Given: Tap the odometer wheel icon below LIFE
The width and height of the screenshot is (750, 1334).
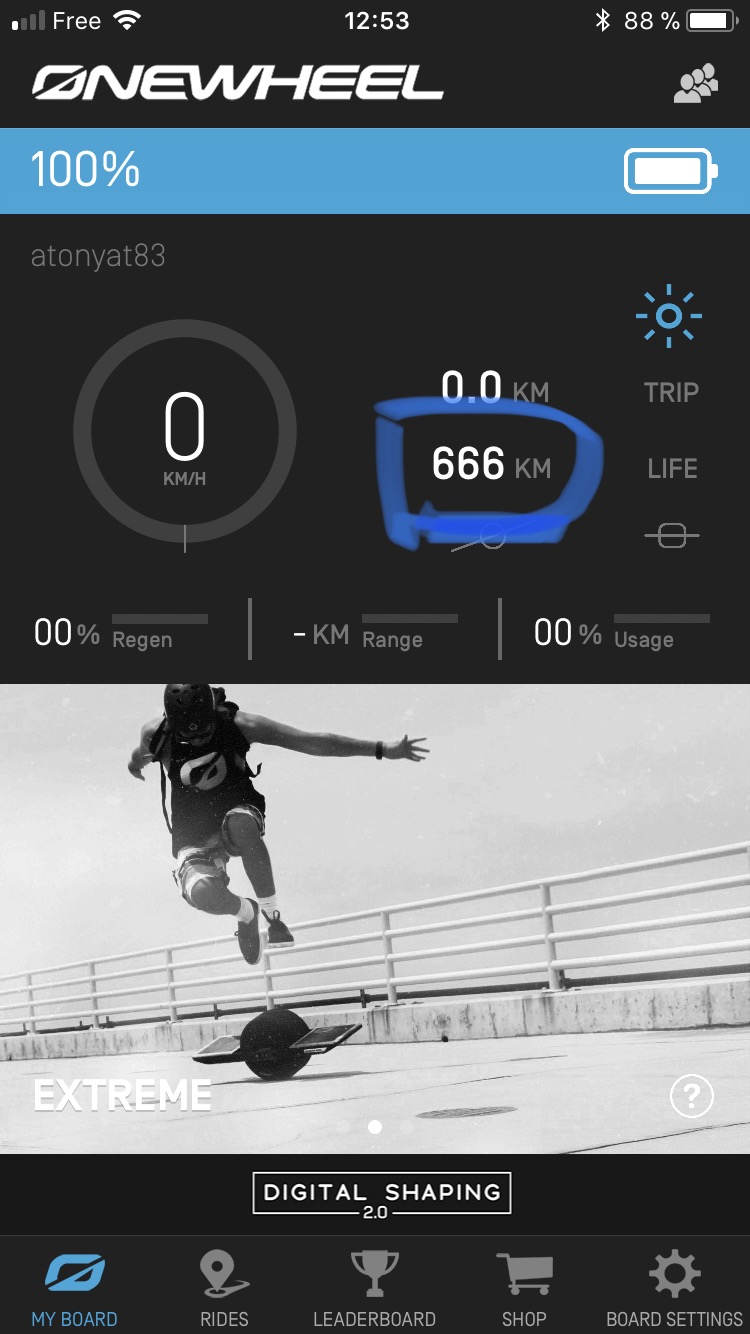Looking at the screenshot, I should pos(669,535).
